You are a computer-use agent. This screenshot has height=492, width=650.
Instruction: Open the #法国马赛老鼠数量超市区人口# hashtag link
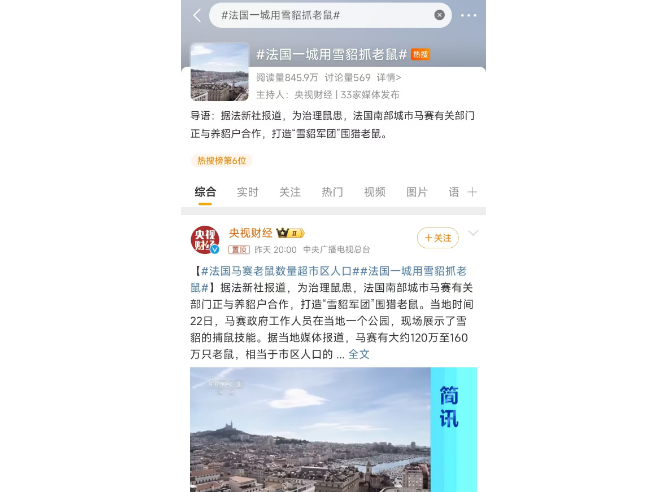point(277,271)
